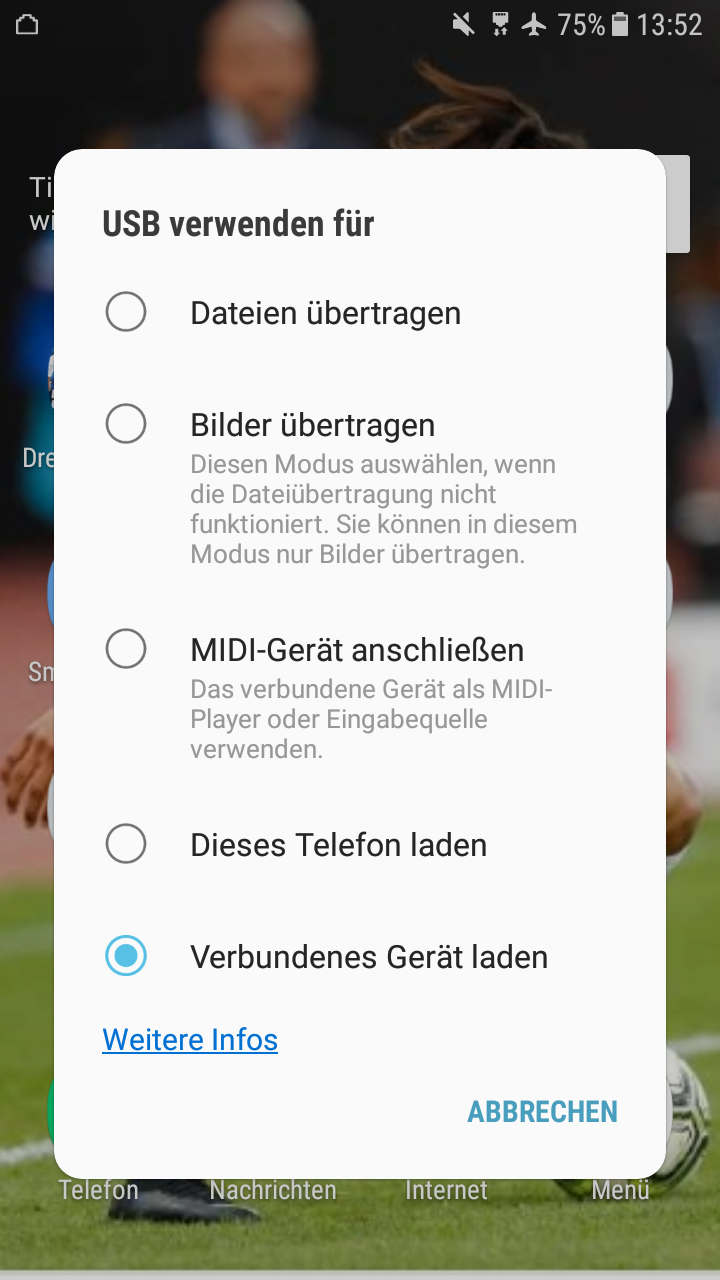Tap ABBRECHEN to cancel dialog

(x=543, y=1112)
